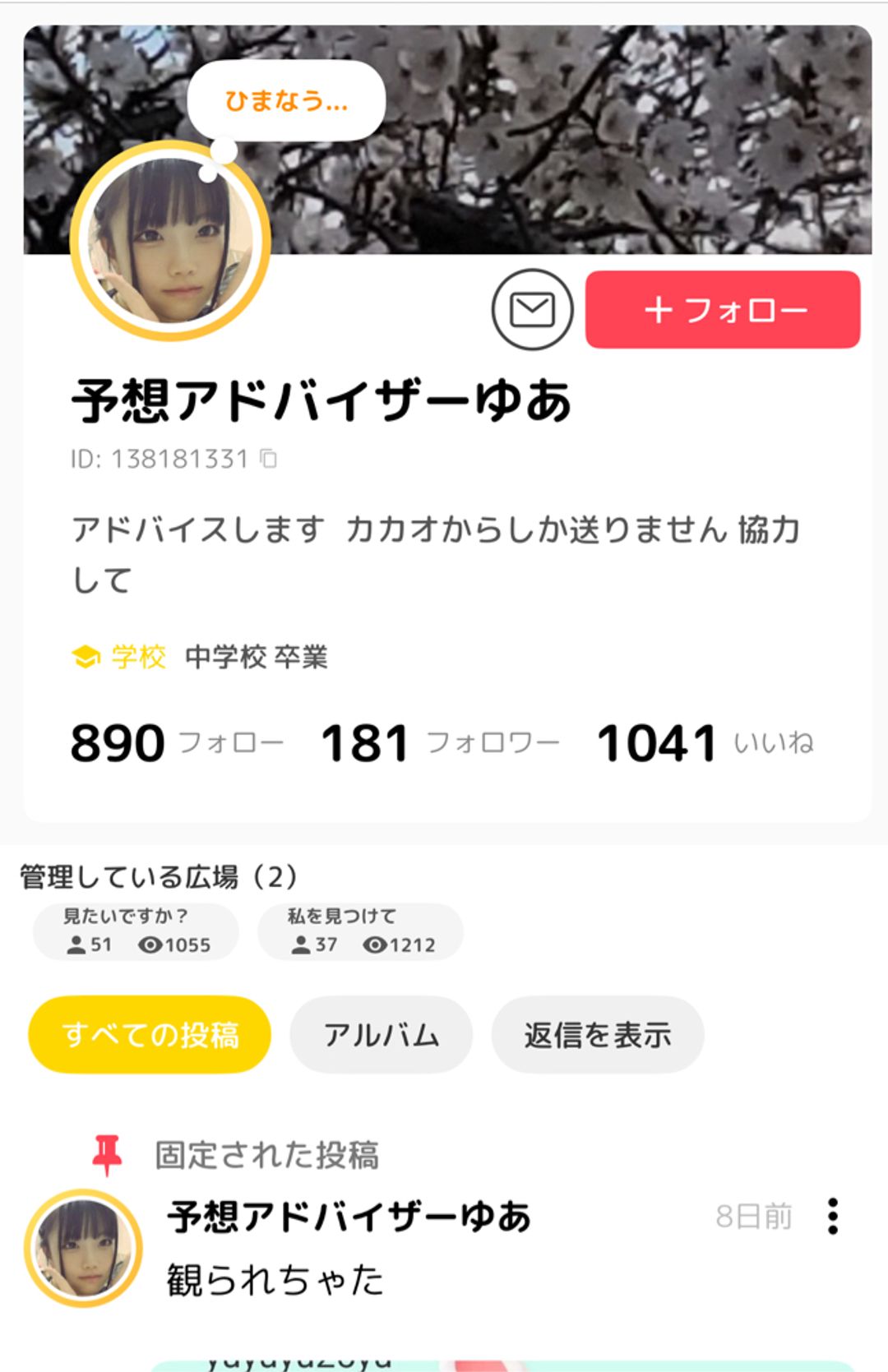Open the 181 フォロワー followers list
888x1372 pixels.
440,743
